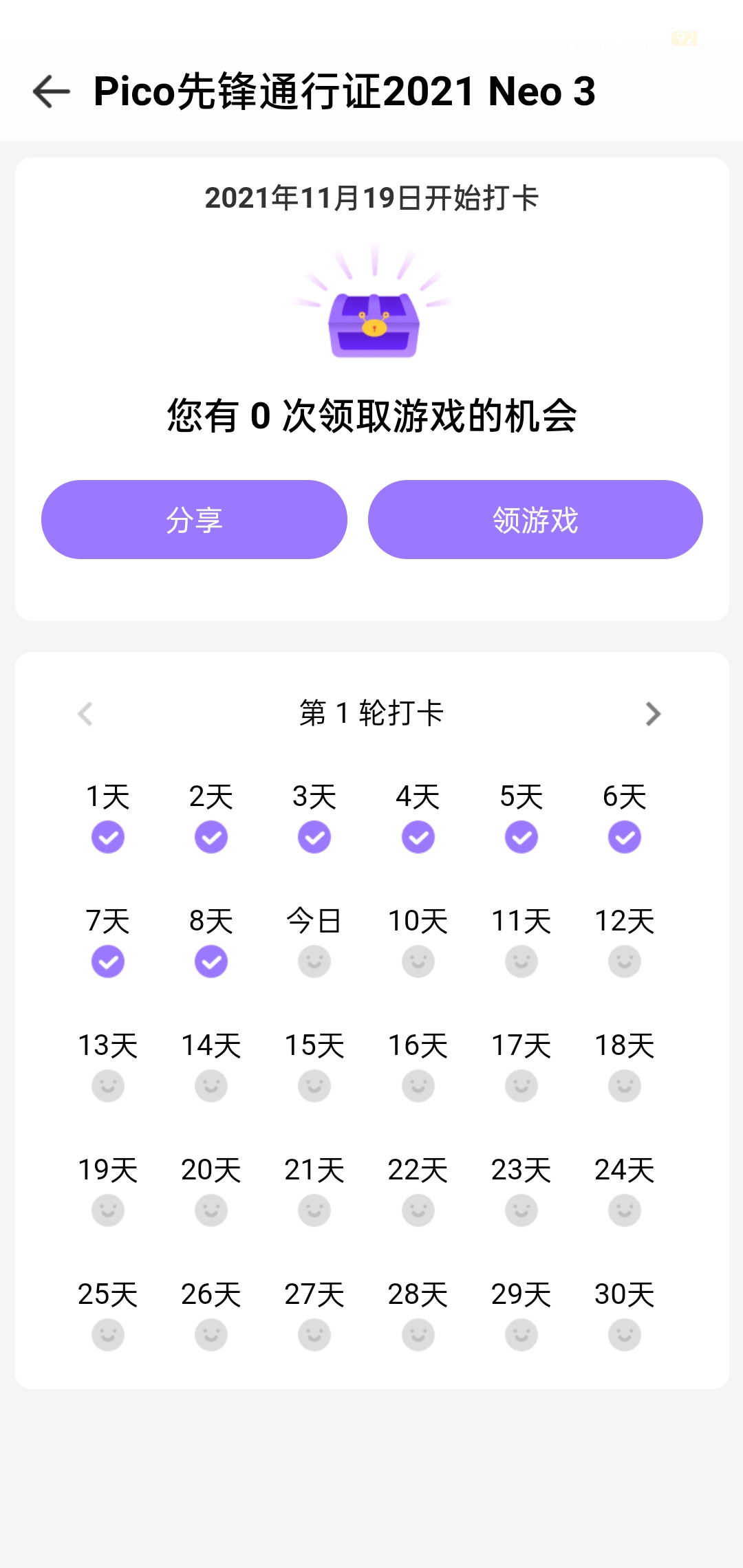The width and height of the screenshot is (743, 1568).
Task: Select the Day 12 smiley face icon
Action: click(x=623, y=961)
